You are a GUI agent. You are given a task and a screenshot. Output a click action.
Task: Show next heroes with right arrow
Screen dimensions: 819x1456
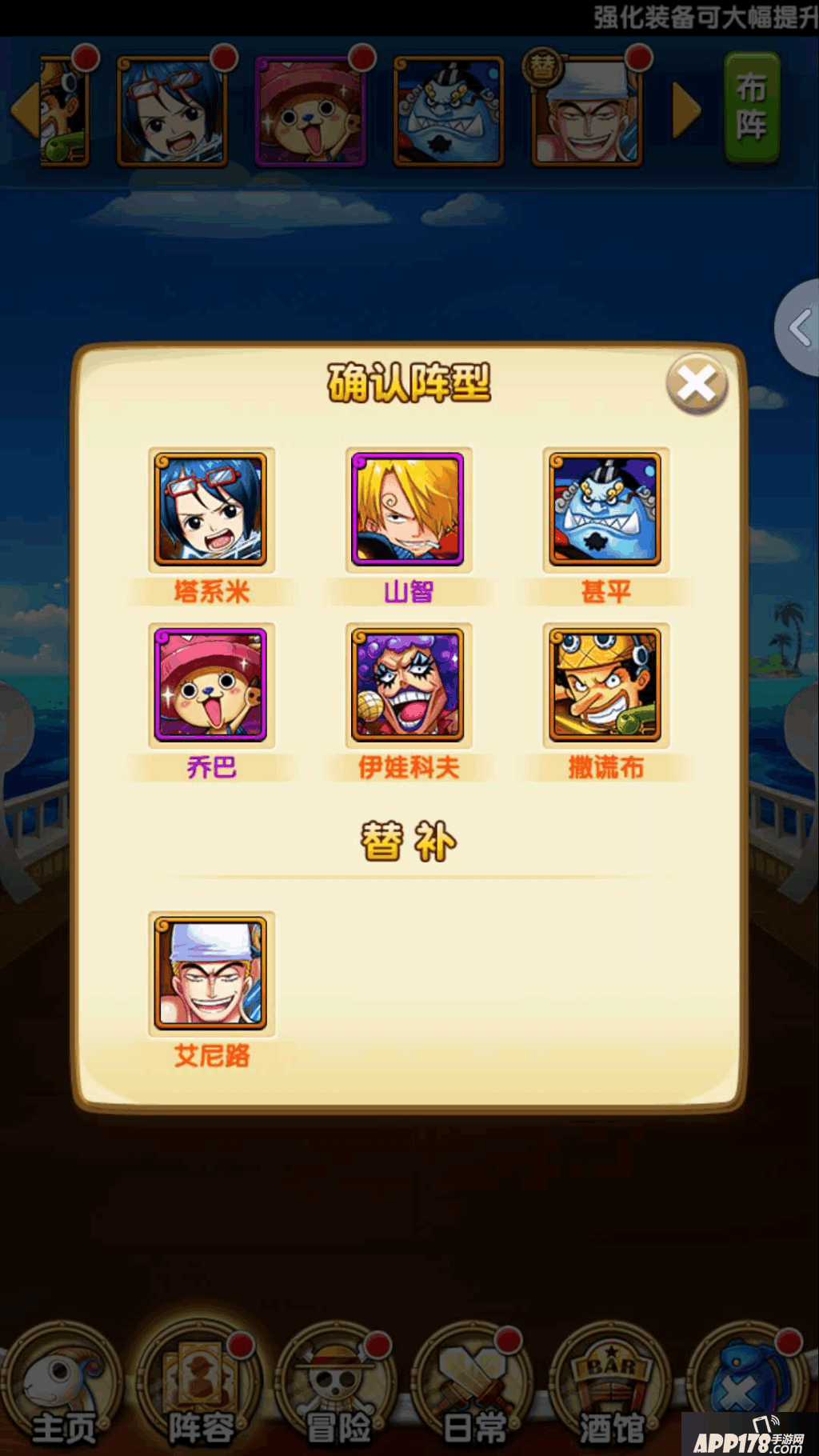coord(686,110)
